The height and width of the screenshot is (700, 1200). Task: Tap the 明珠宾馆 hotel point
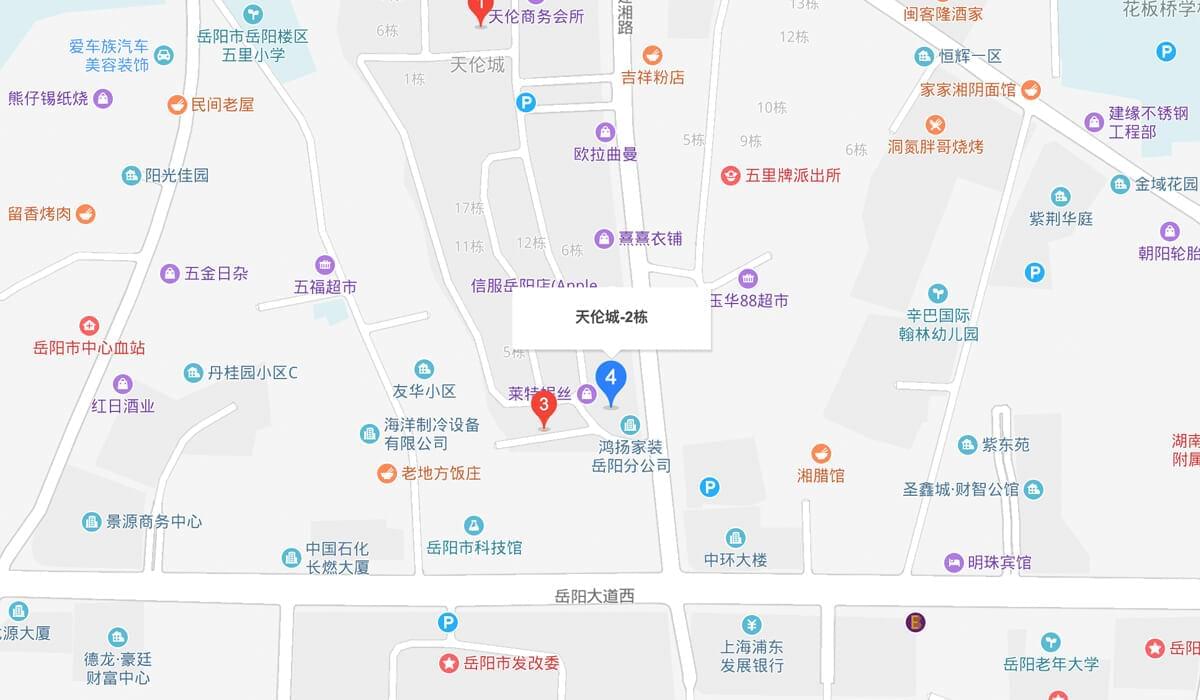(x=954, y=563)
